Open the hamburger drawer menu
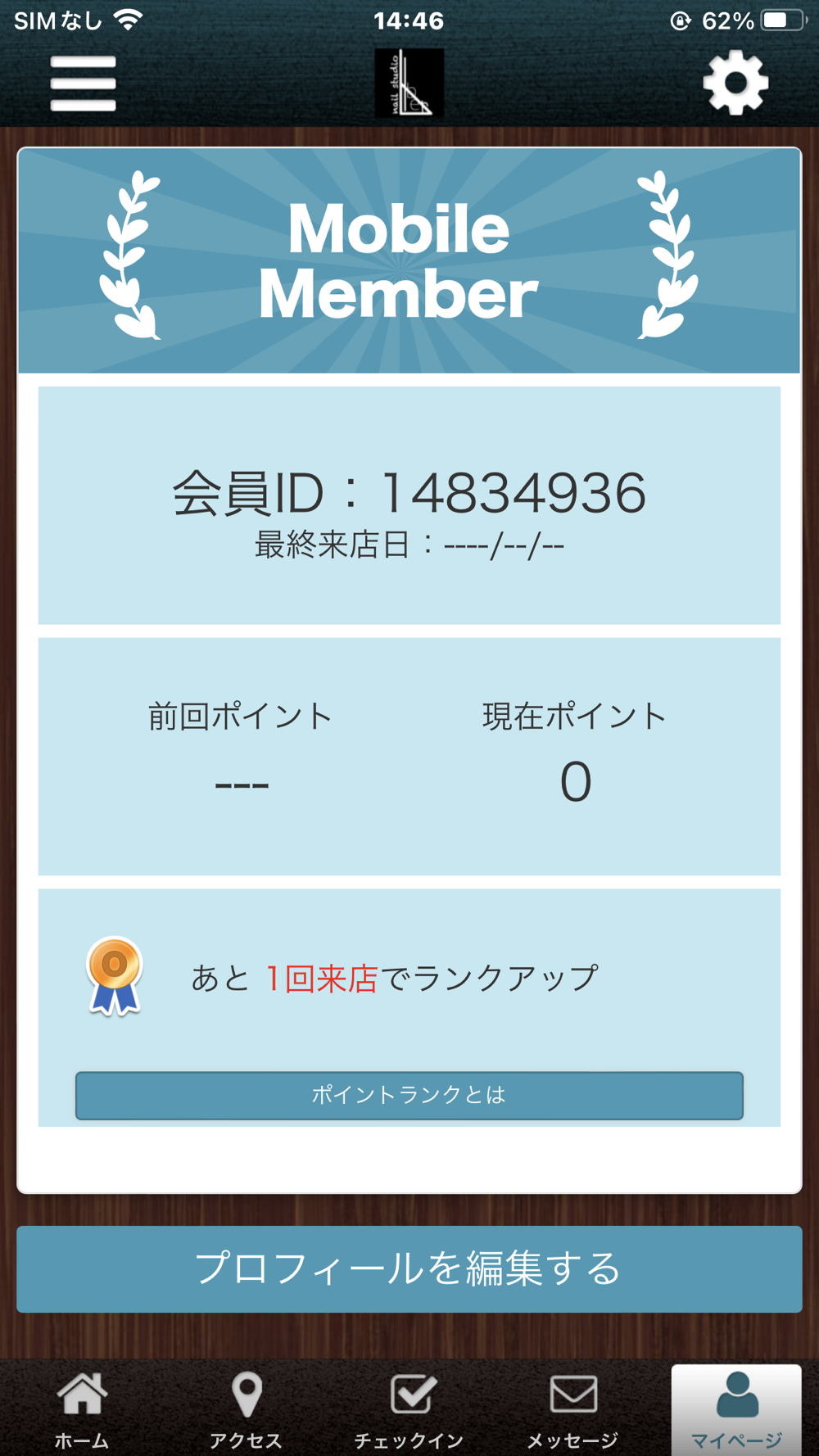This screenshot has height=1456, width=819. (83, 83)
